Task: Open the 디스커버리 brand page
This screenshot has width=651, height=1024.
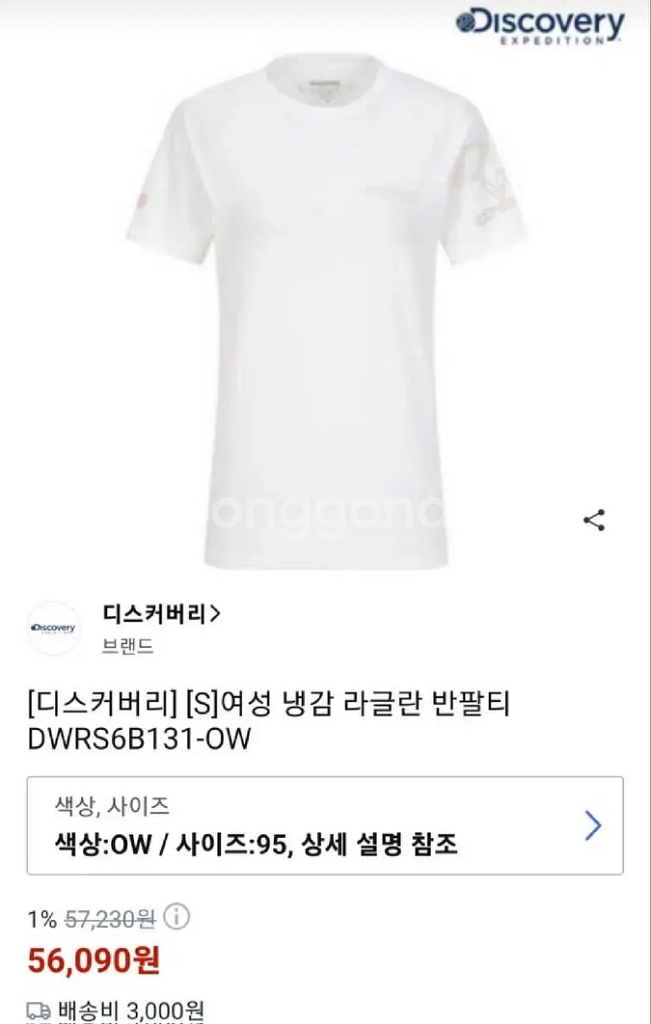Action: (x=161, y=613)
